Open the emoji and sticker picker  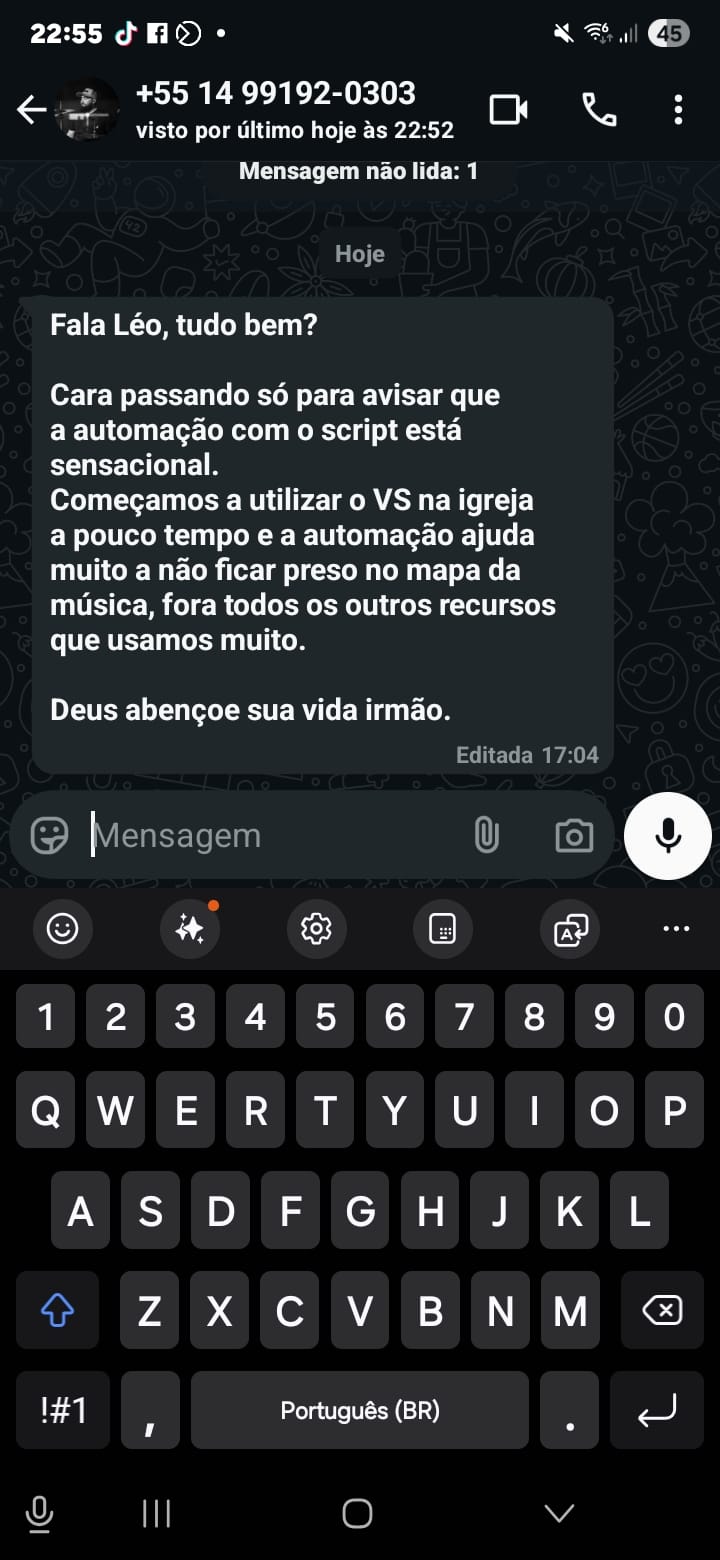click(49, 835)
